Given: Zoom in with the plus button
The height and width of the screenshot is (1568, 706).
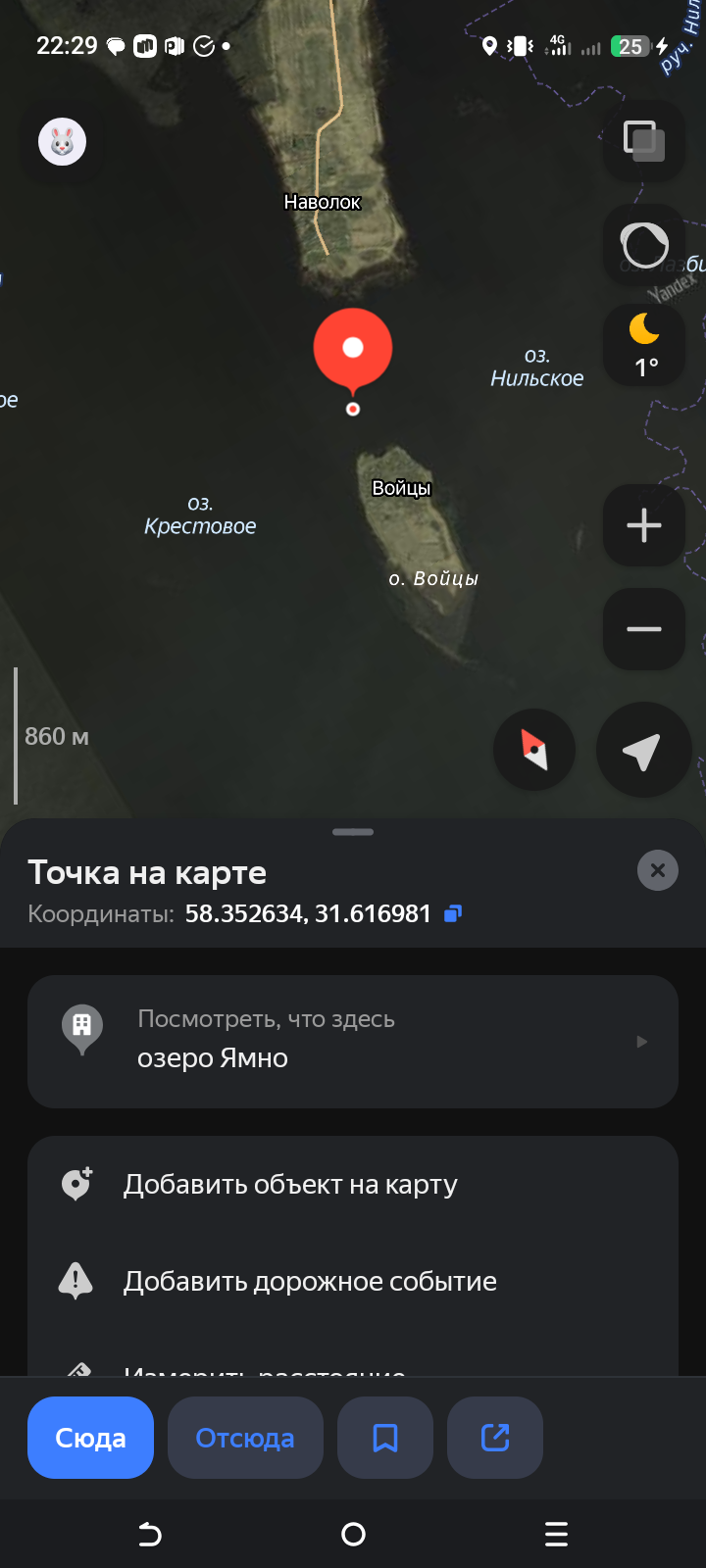Looking at the screenshot, I should pyautogui.click(x=643, y=526).
